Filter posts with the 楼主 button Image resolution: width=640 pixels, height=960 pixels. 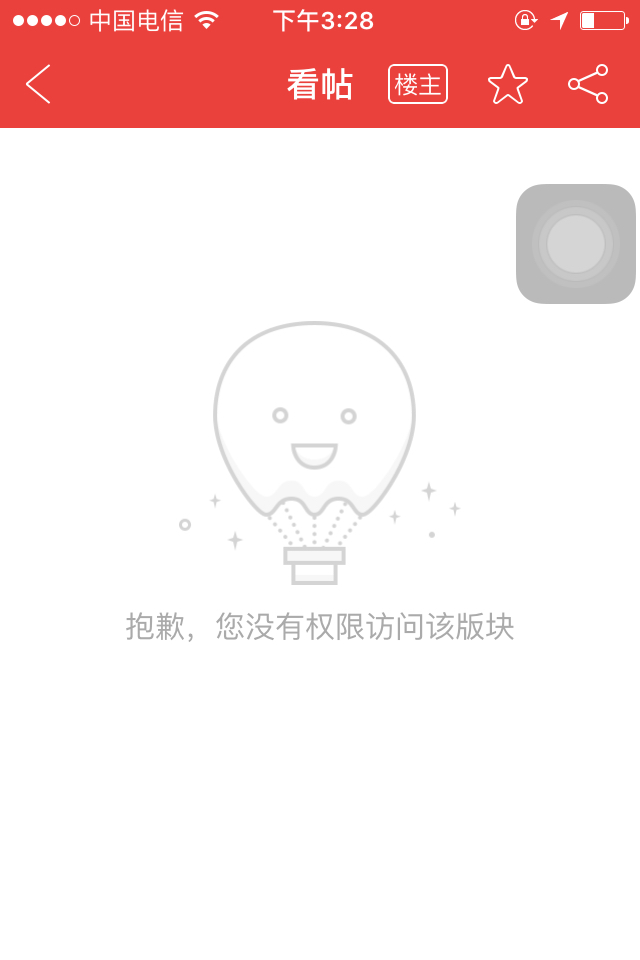[x=418, y=84]
